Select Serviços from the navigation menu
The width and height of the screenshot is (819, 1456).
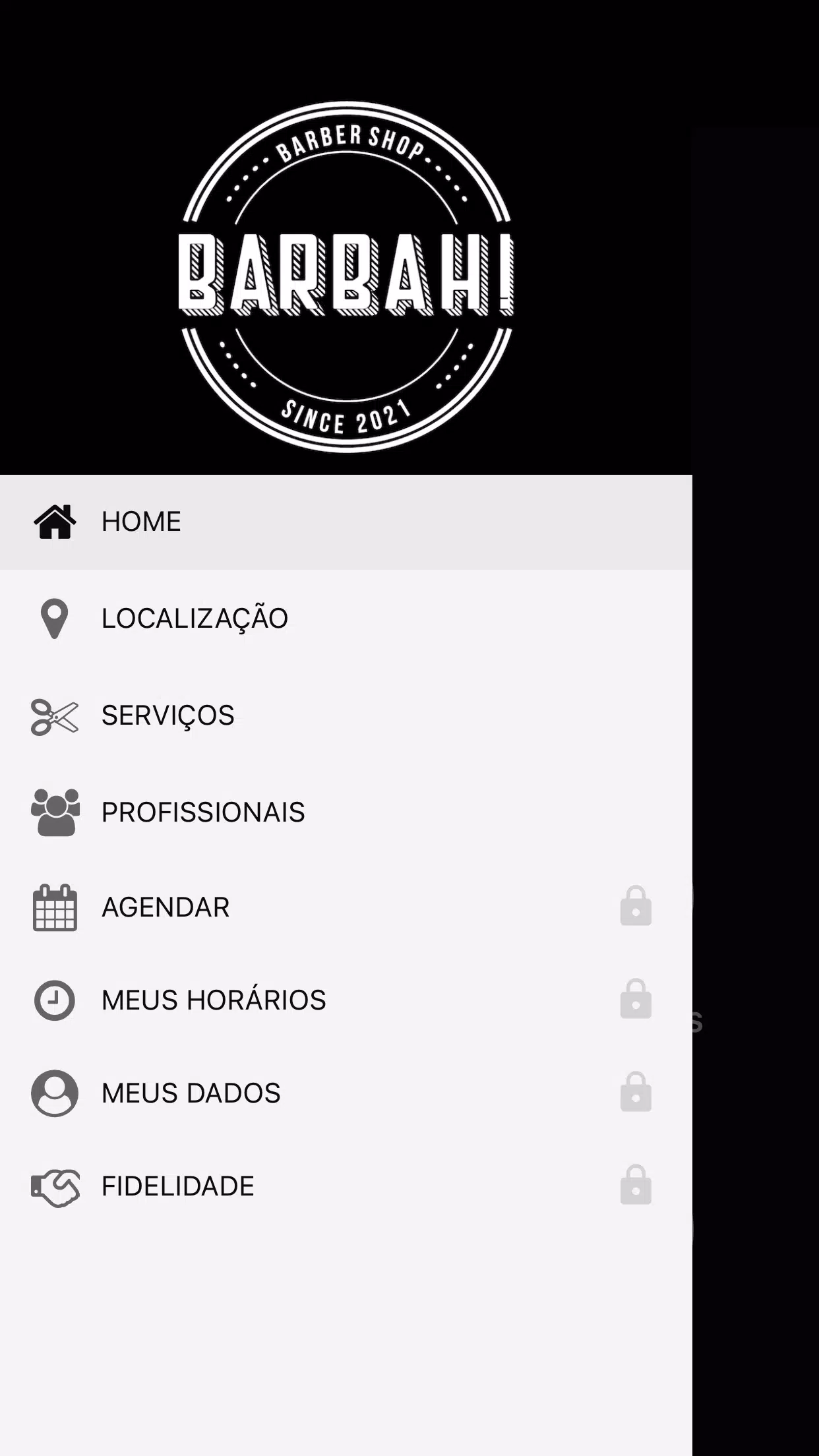point(167,715)
